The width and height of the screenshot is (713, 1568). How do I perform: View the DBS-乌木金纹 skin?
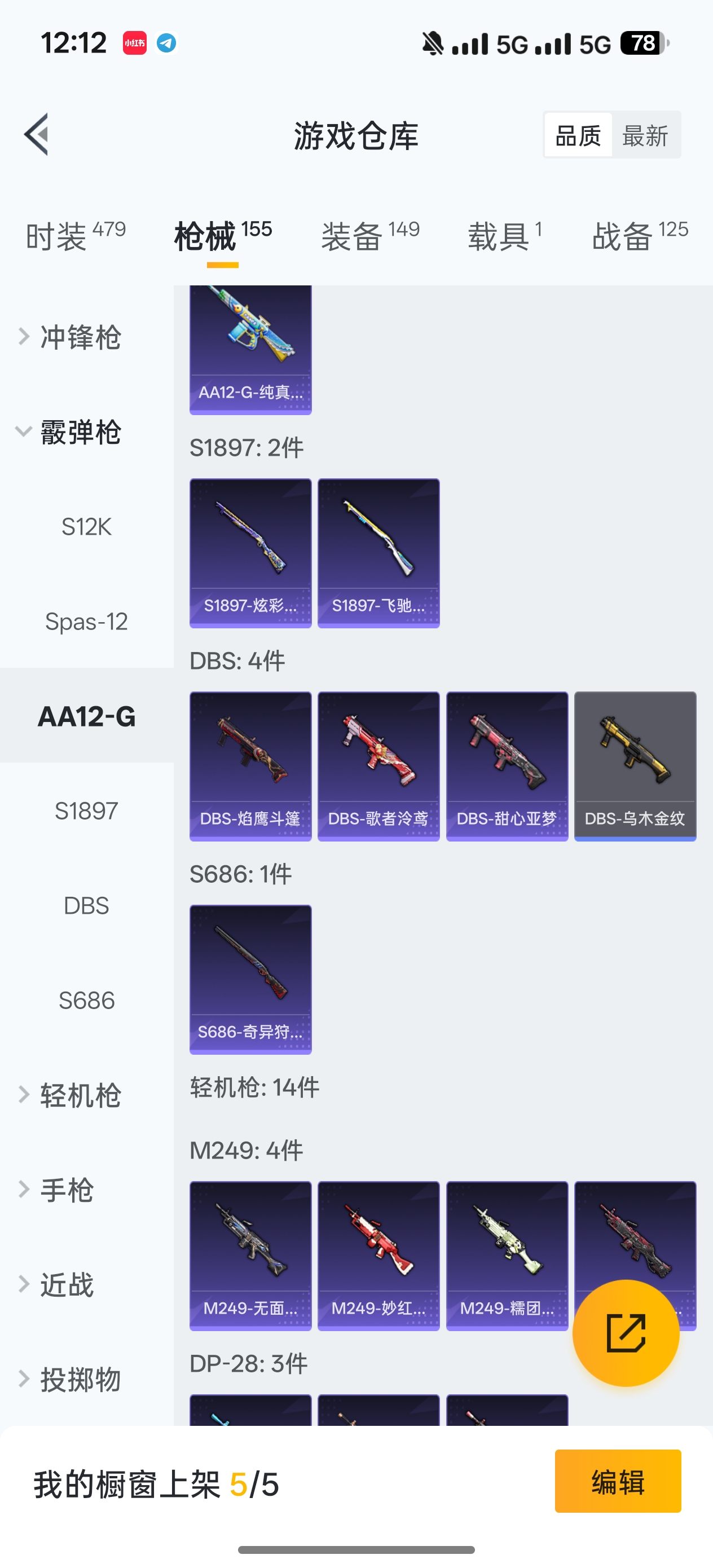(635, 766)
